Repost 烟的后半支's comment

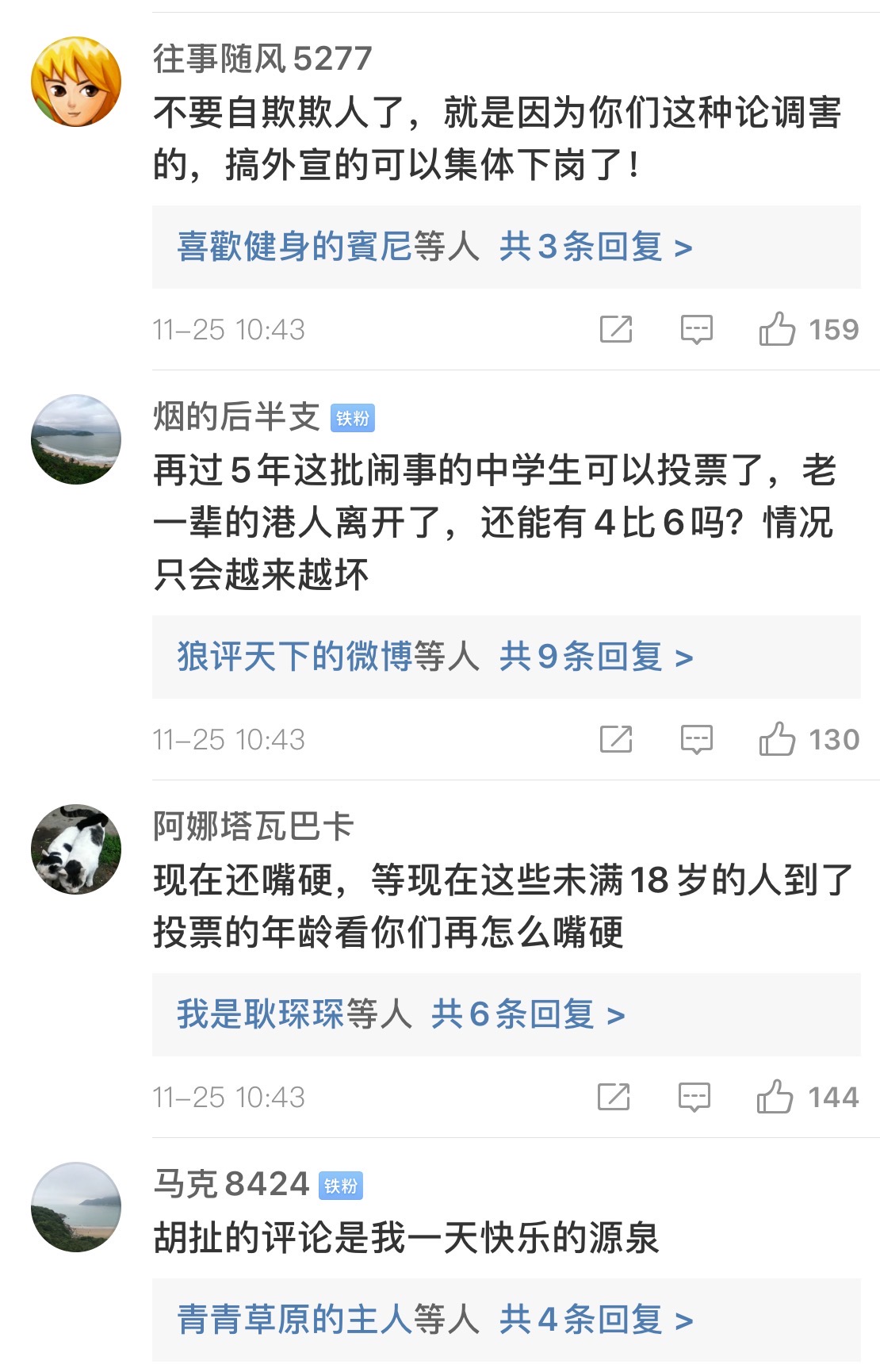(616, 739)
